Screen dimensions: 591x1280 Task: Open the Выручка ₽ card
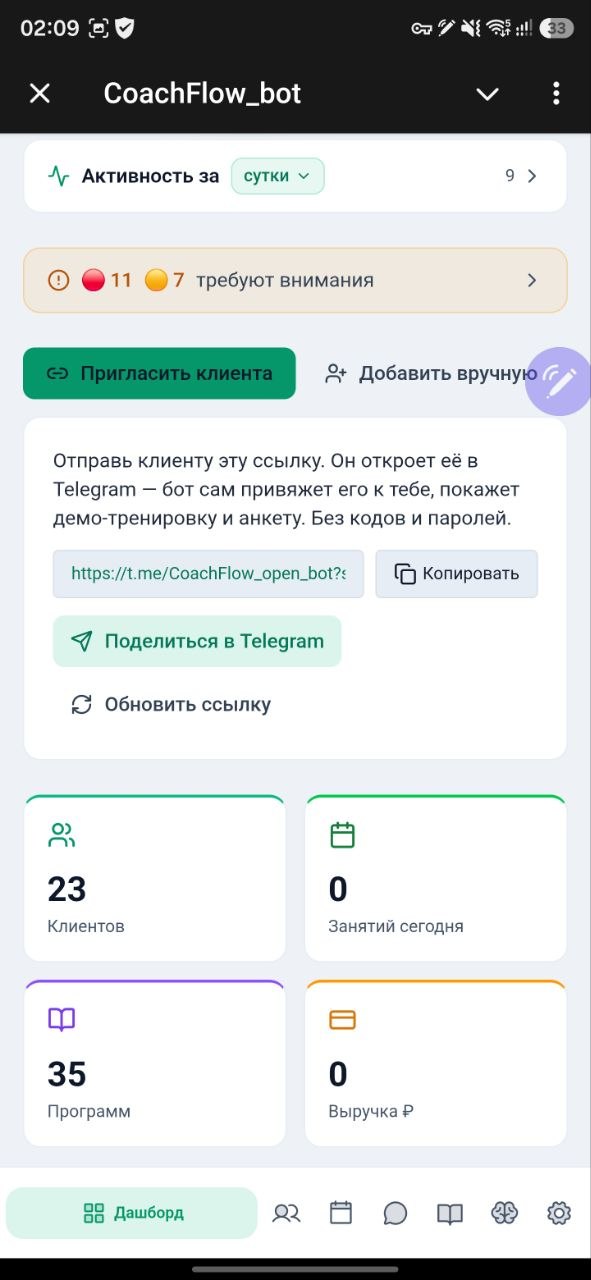(x=436, y=1063)
